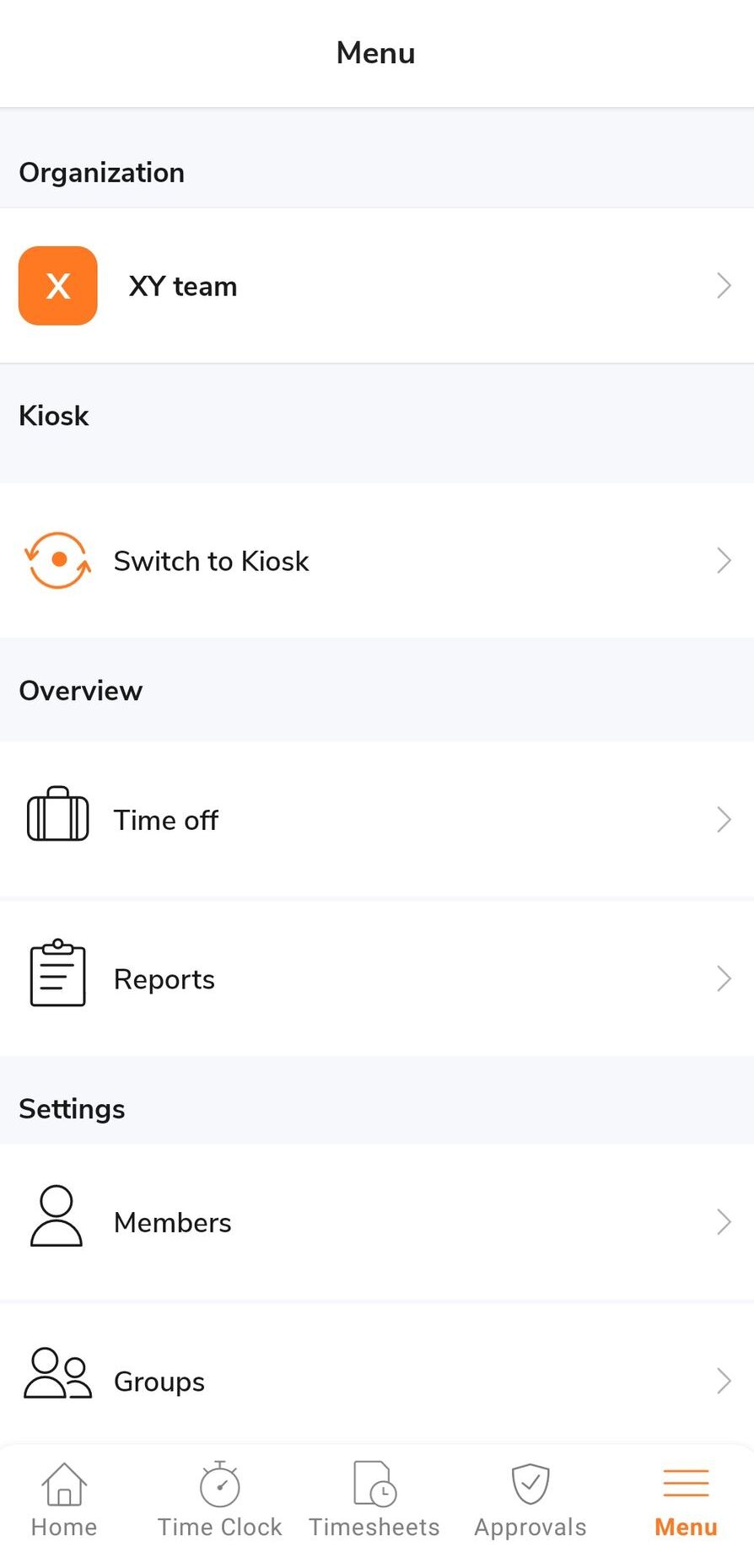Open the chevron beside Groups
754x1568 pixels.
pyautogui.click(x=724, y=1380)
